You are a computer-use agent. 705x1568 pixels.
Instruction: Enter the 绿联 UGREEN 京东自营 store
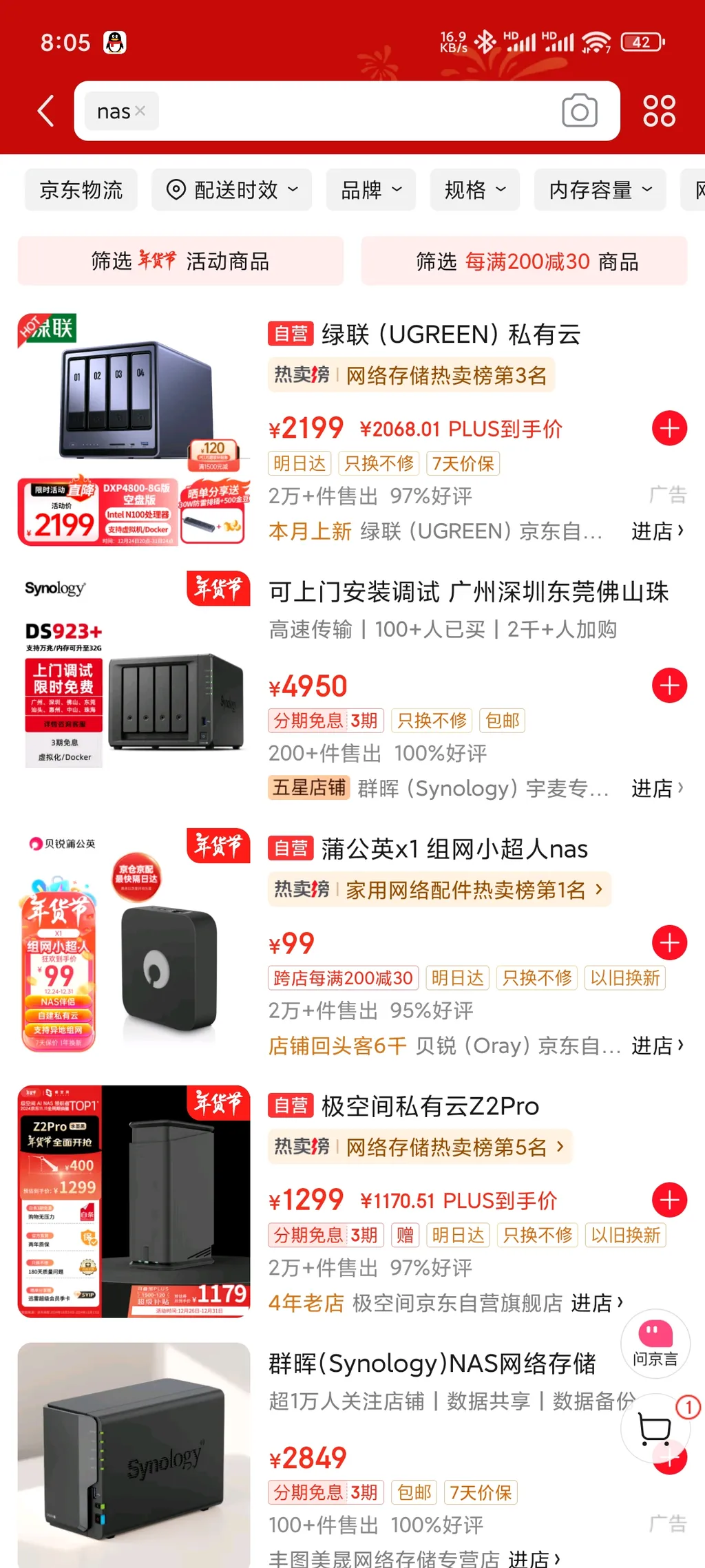(x=657, y=531)
